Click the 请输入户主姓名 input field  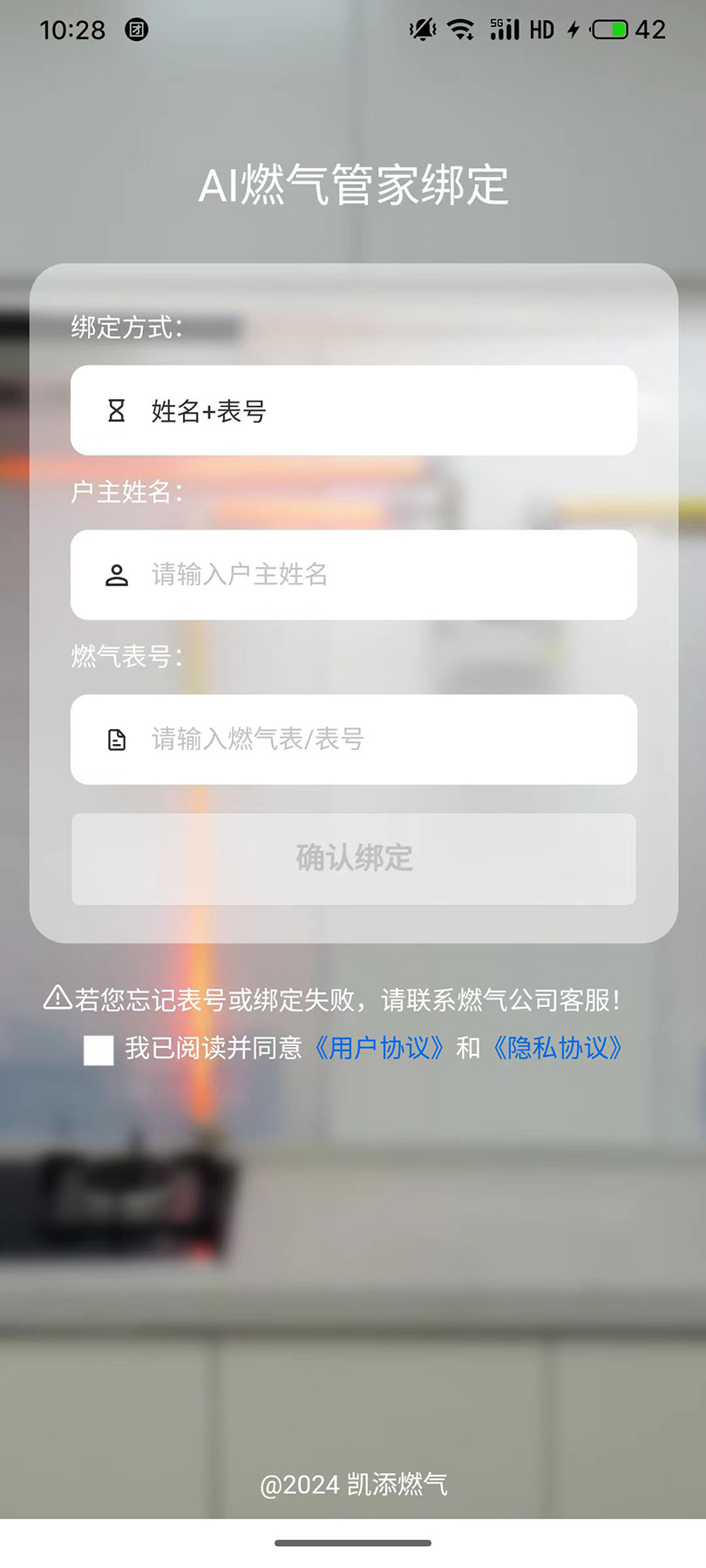point(353,573)
